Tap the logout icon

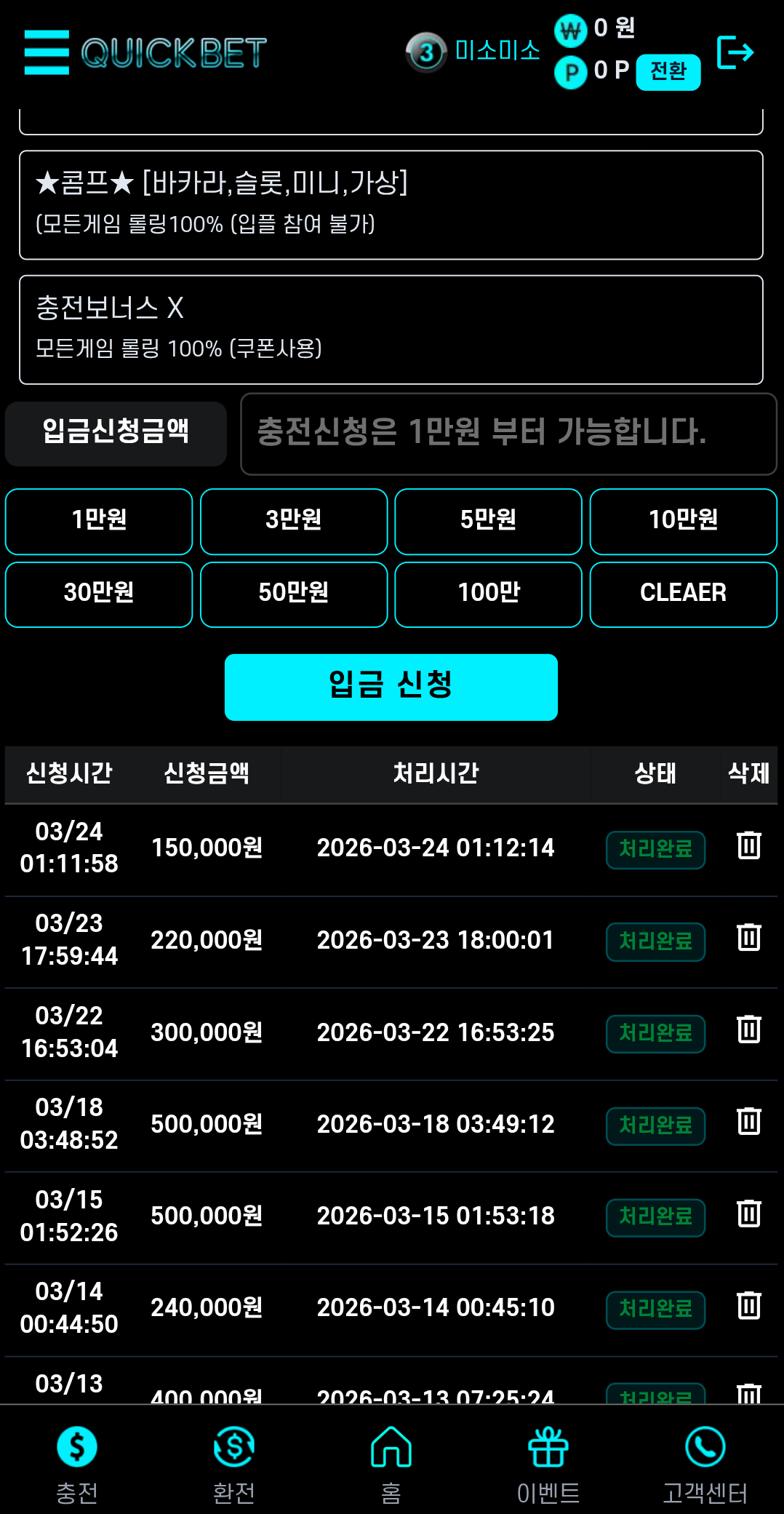735,52
